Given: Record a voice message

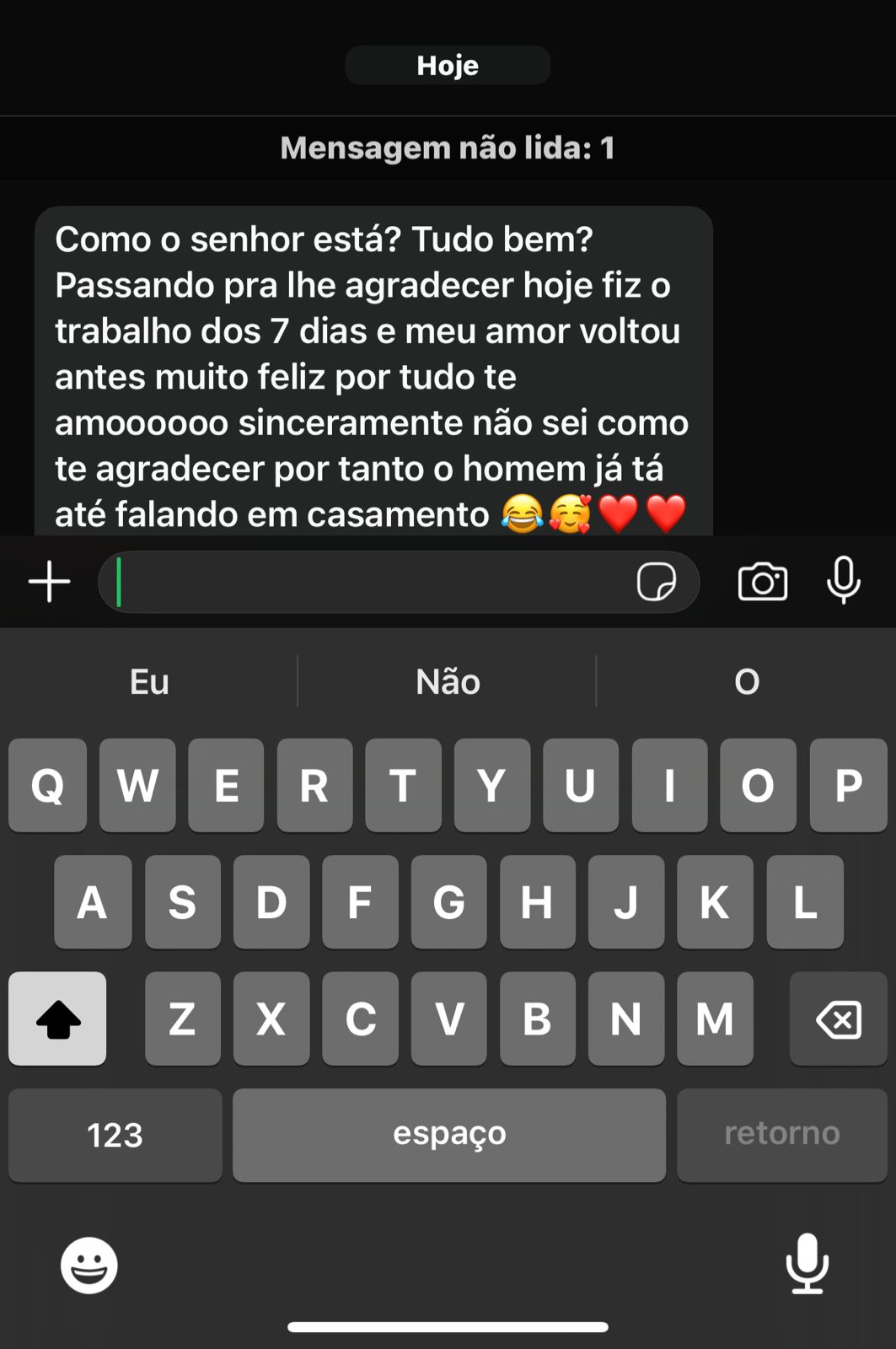Looking at the screenshot, I should (x=843, y=580).
